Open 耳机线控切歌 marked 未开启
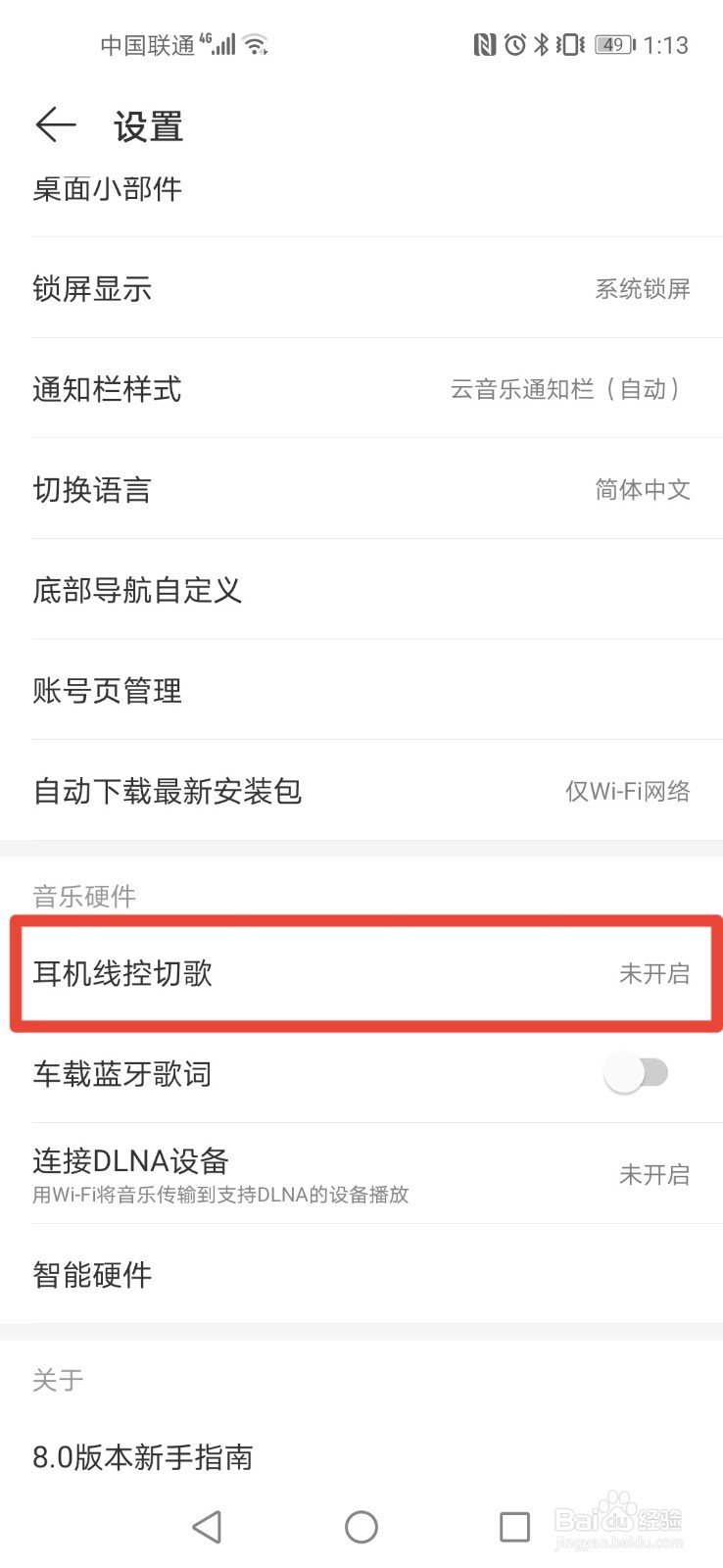The height and width of the screenshot is (1568, 723). click(361, 973)
